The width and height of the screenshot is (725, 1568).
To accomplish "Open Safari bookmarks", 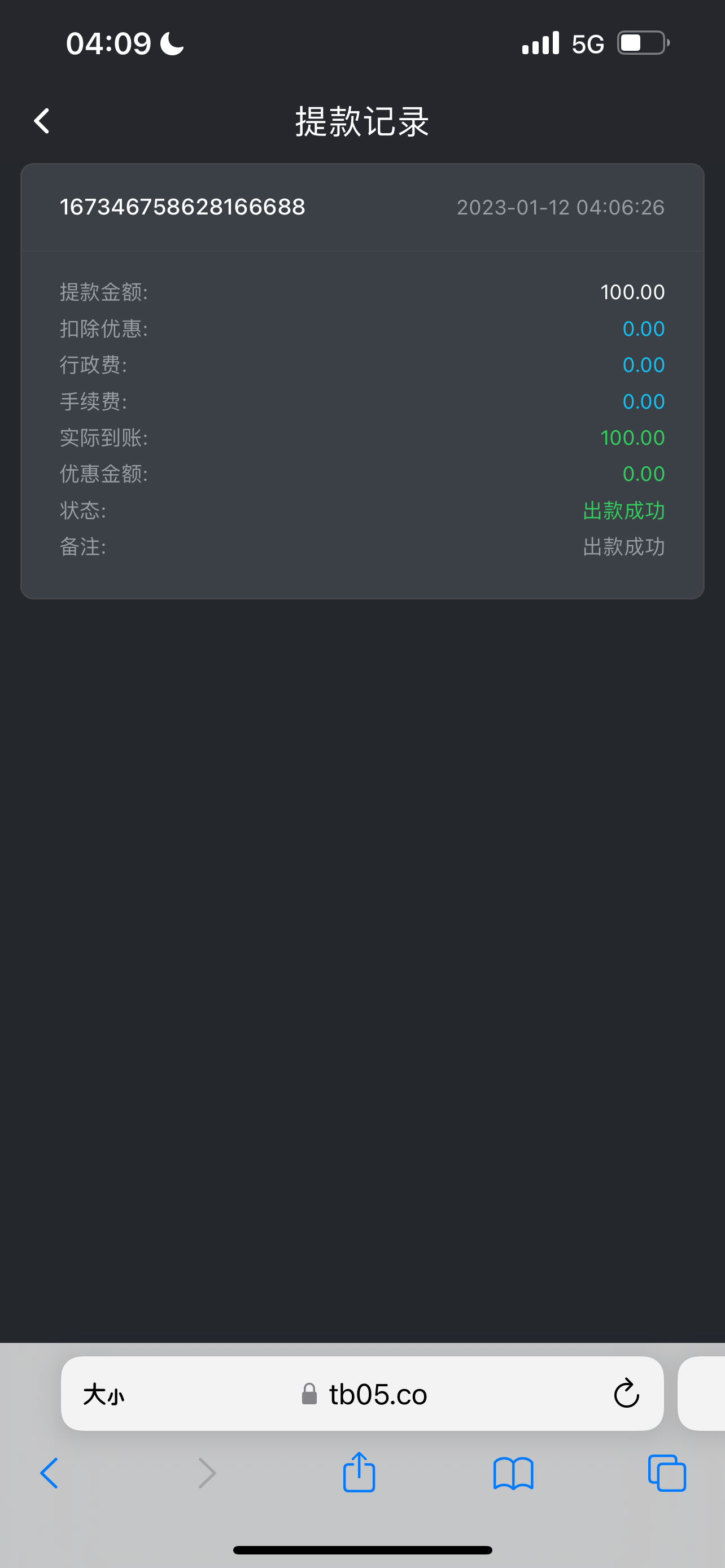I will (513, 1474).
